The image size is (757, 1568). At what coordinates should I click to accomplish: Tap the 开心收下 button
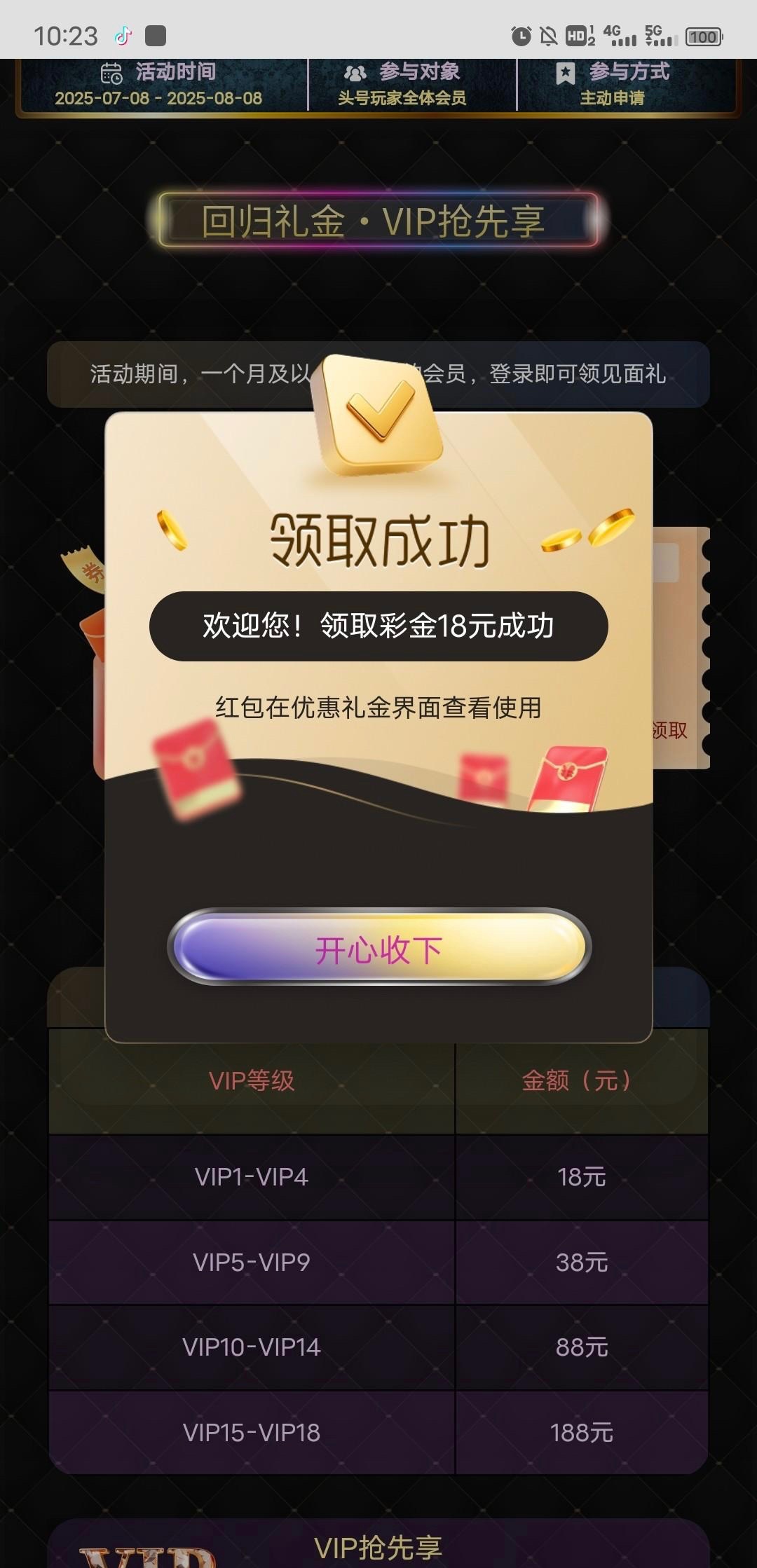tap(378, 948)
